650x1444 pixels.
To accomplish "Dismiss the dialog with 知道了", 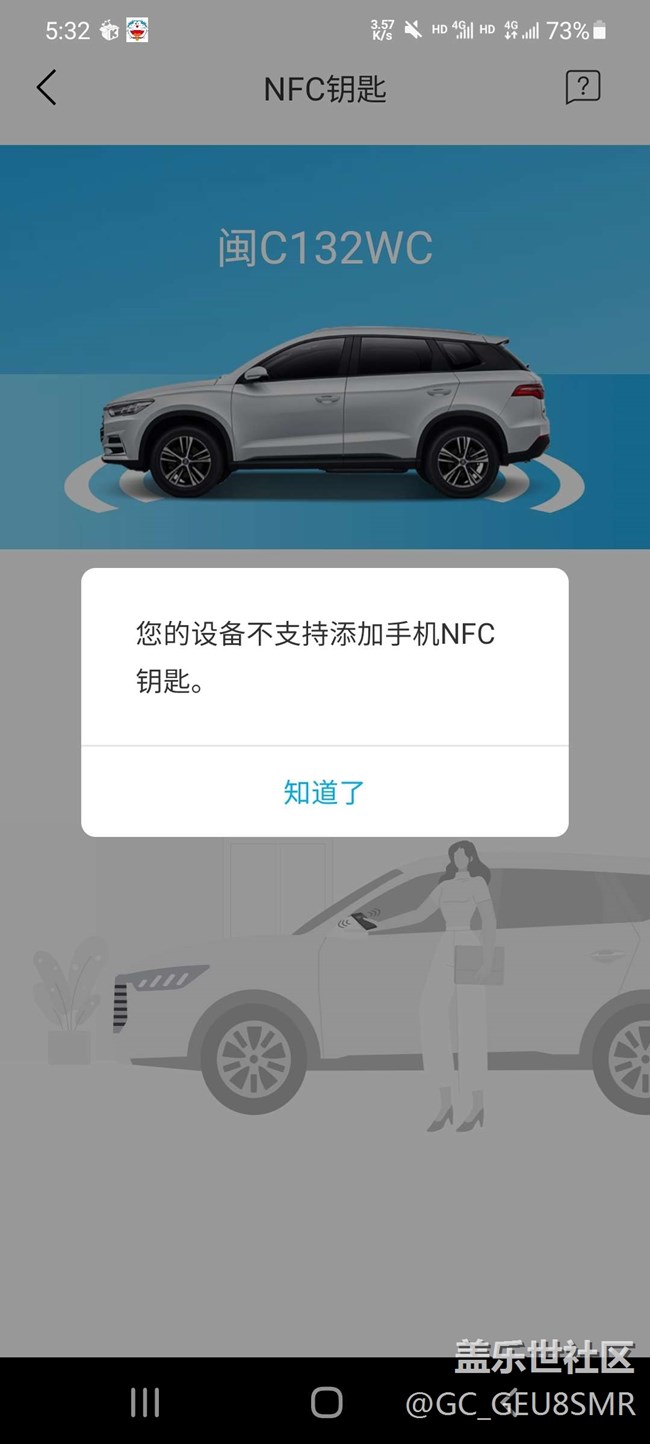I will tap(324, 792).
